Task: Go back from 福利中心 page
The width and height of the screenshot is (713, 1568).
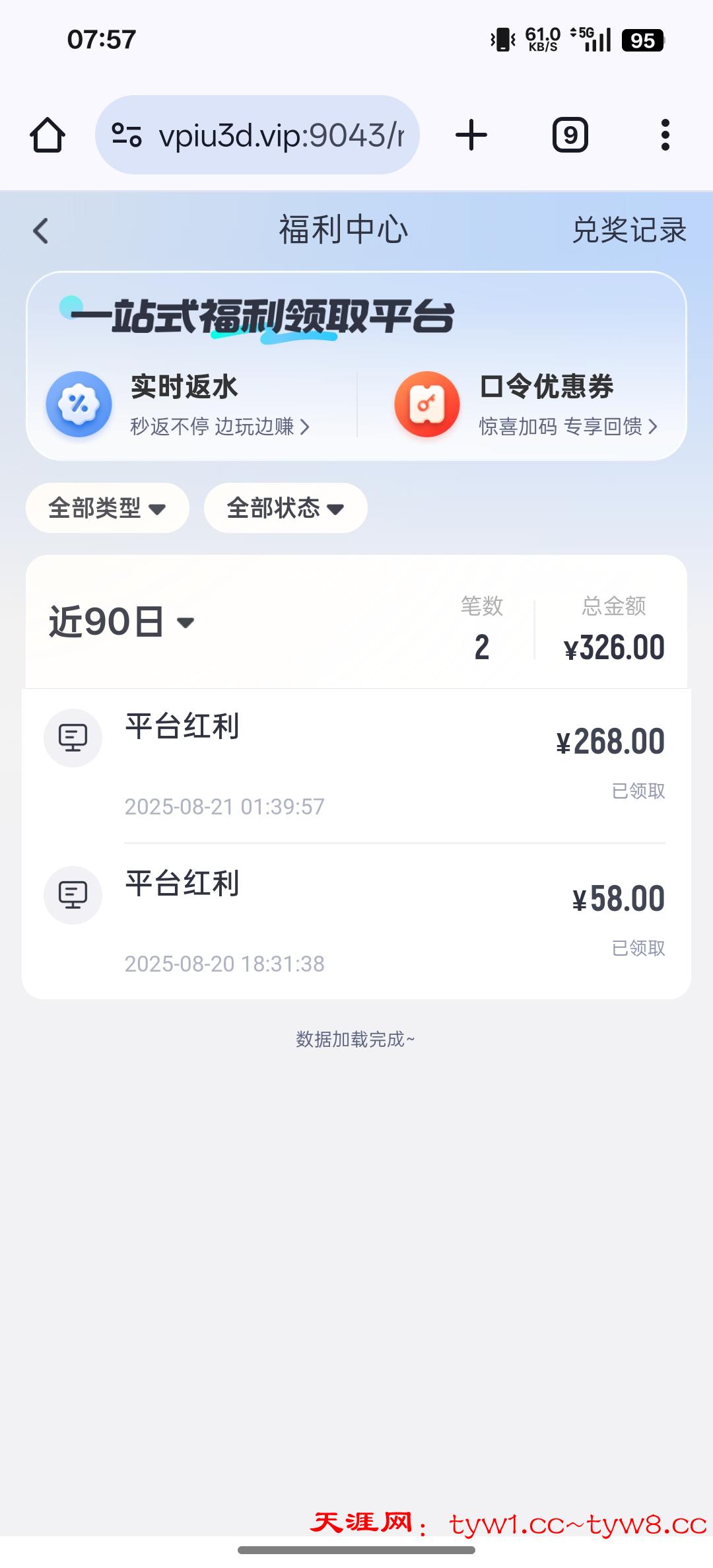Action: pyautogui.click(x=41, y=231)
